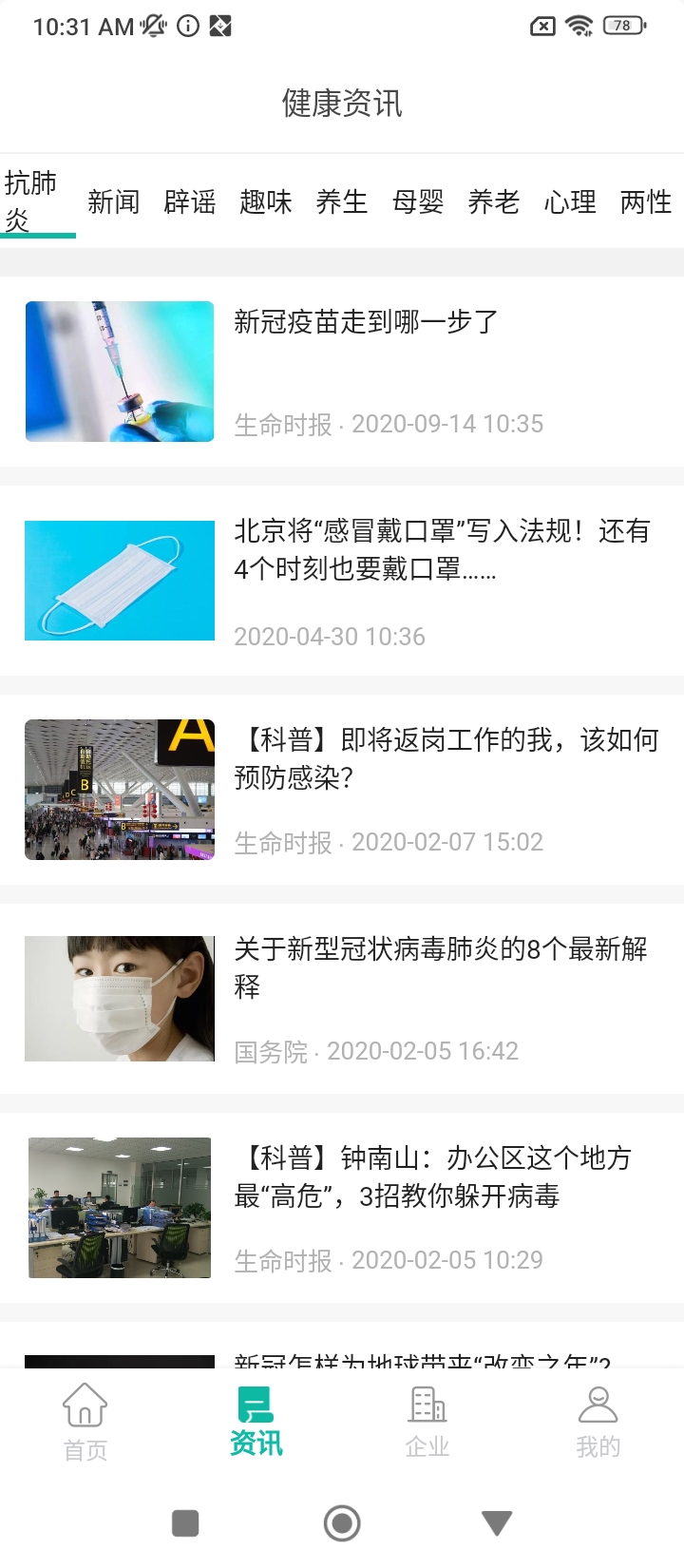The width and height of the screenshot is (684, 1568).
Task: Open the 即将返岗工作的我 article
Action: click(x=446, y=758)
